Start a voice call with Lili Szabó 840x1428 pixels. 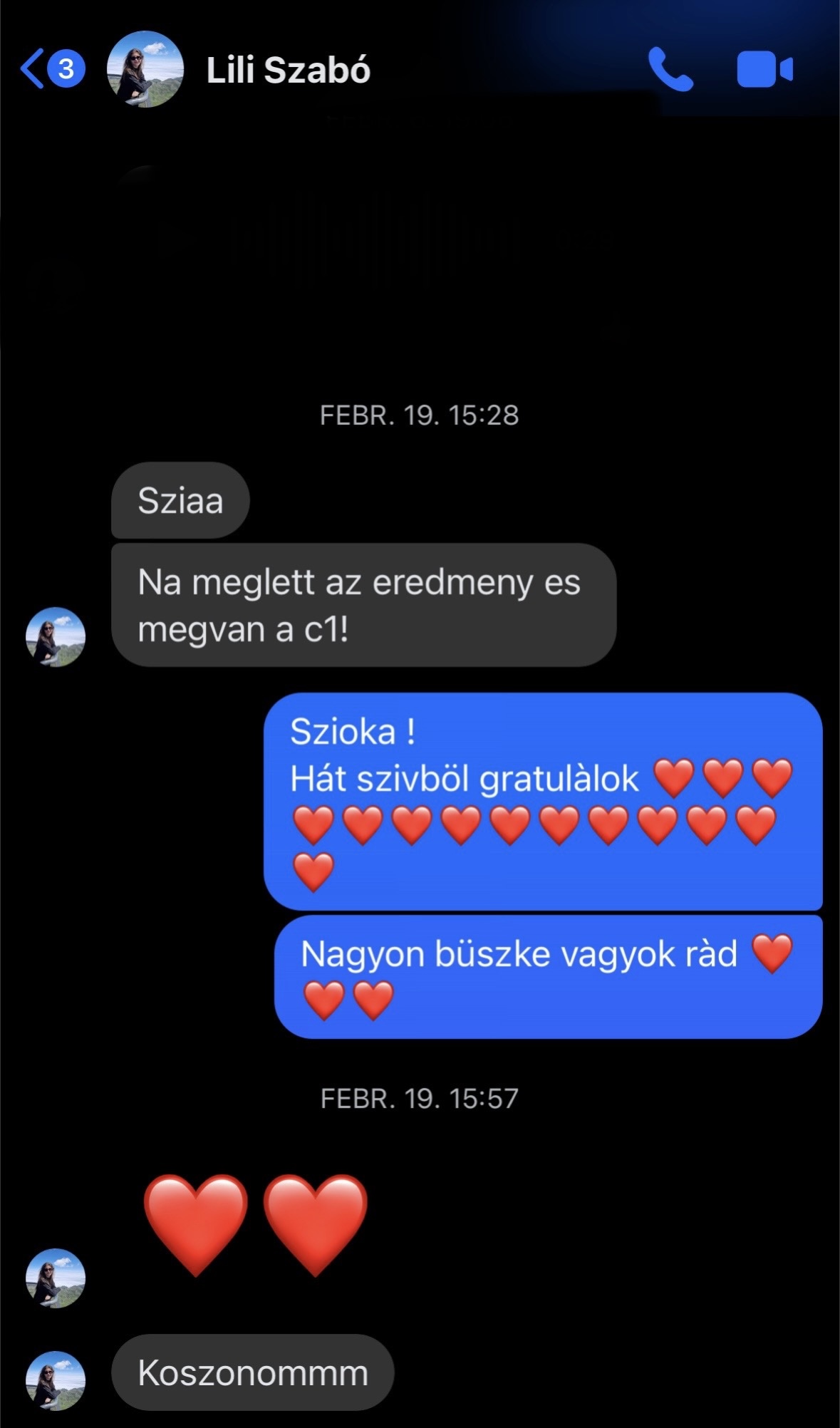click(670, 69)
